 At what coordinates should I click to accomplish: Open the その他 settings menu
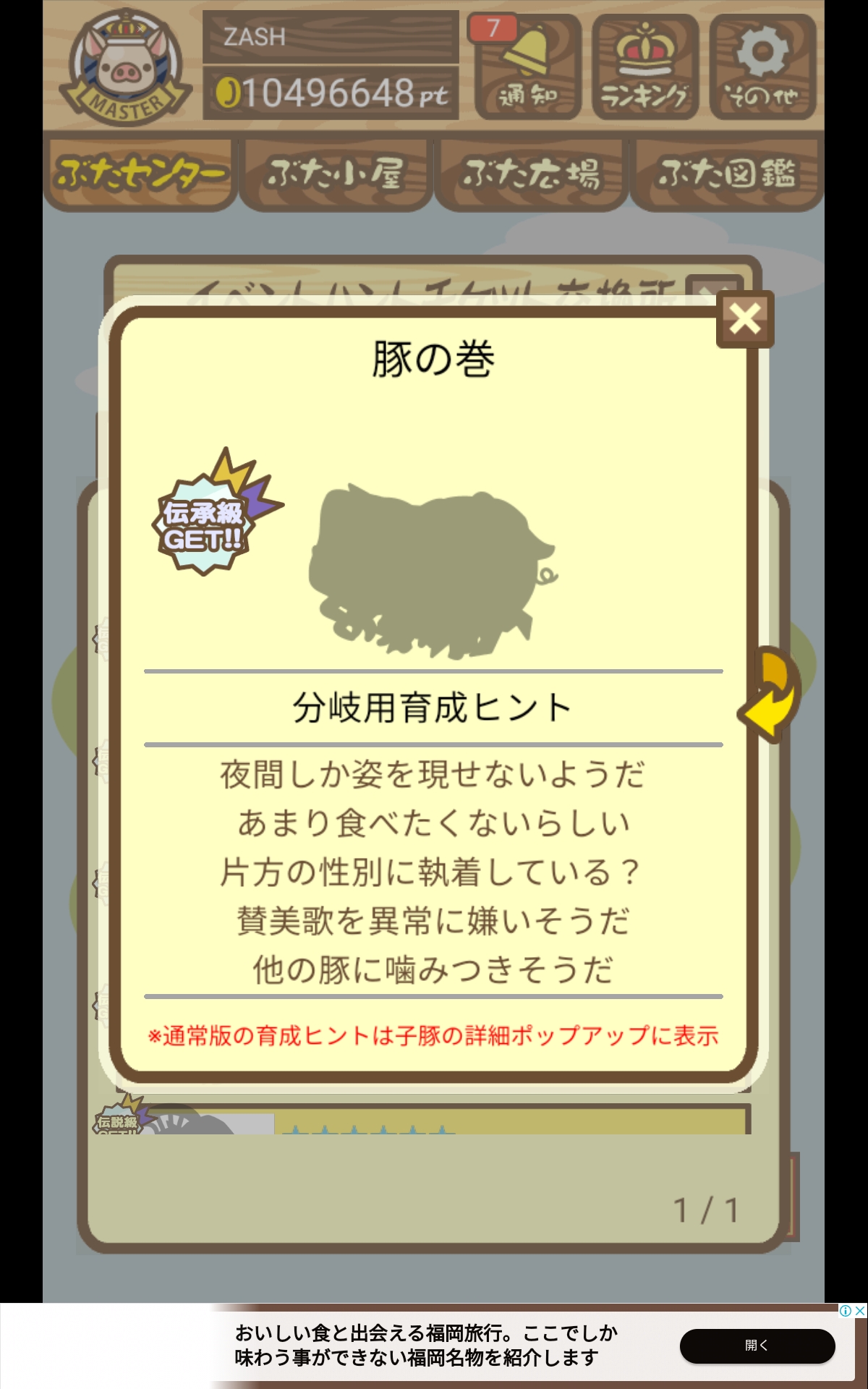762,67
